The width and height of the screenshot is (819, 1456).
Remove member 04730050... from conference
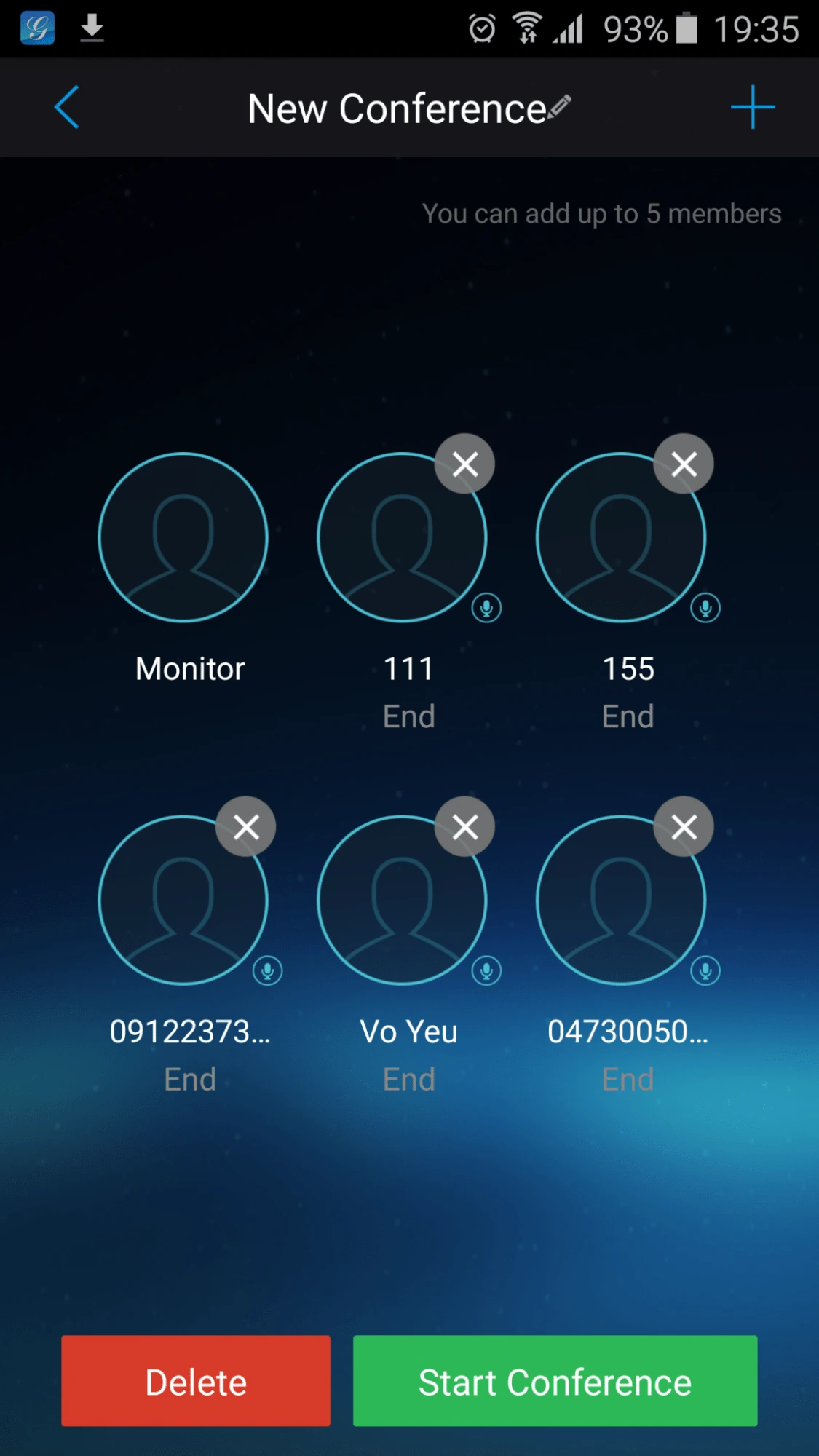tap(684, 826)
